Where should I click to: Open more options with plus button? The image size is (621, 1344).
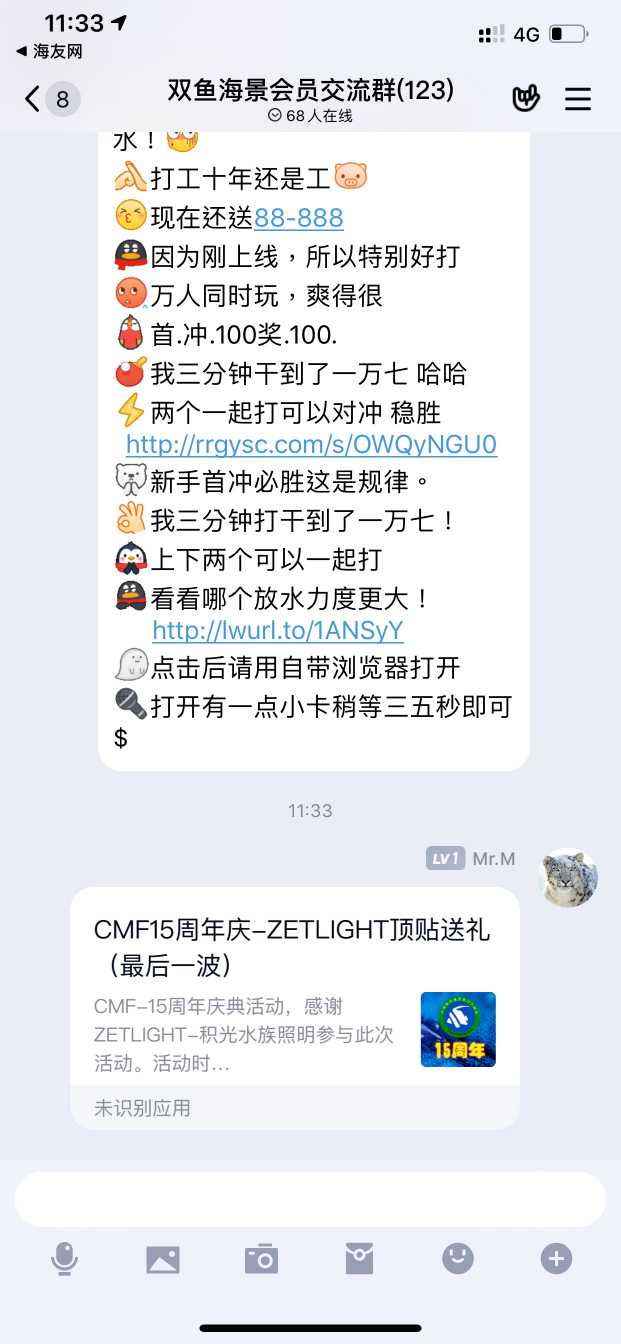tap(556, 1258)
